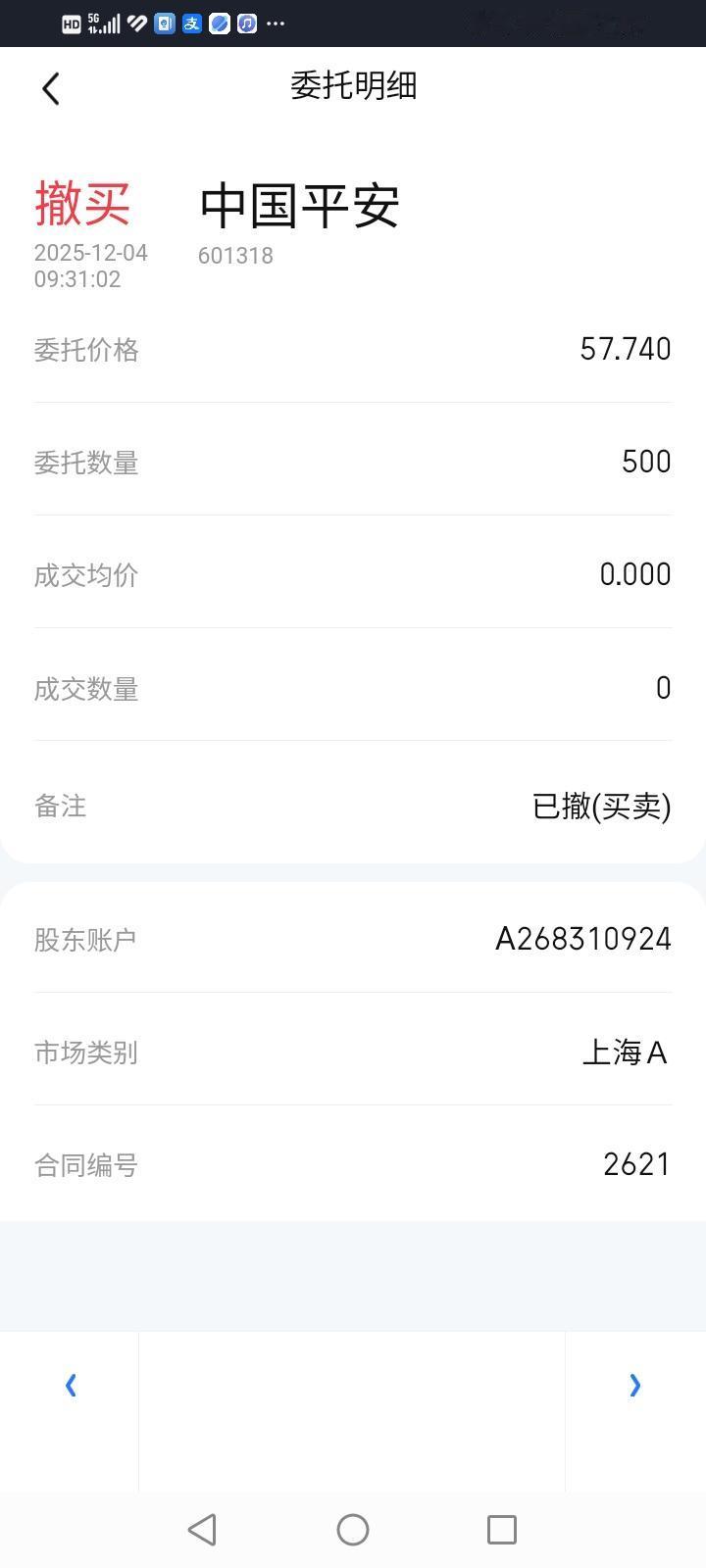Tap the 5G signal strength icon

point(103,24)
